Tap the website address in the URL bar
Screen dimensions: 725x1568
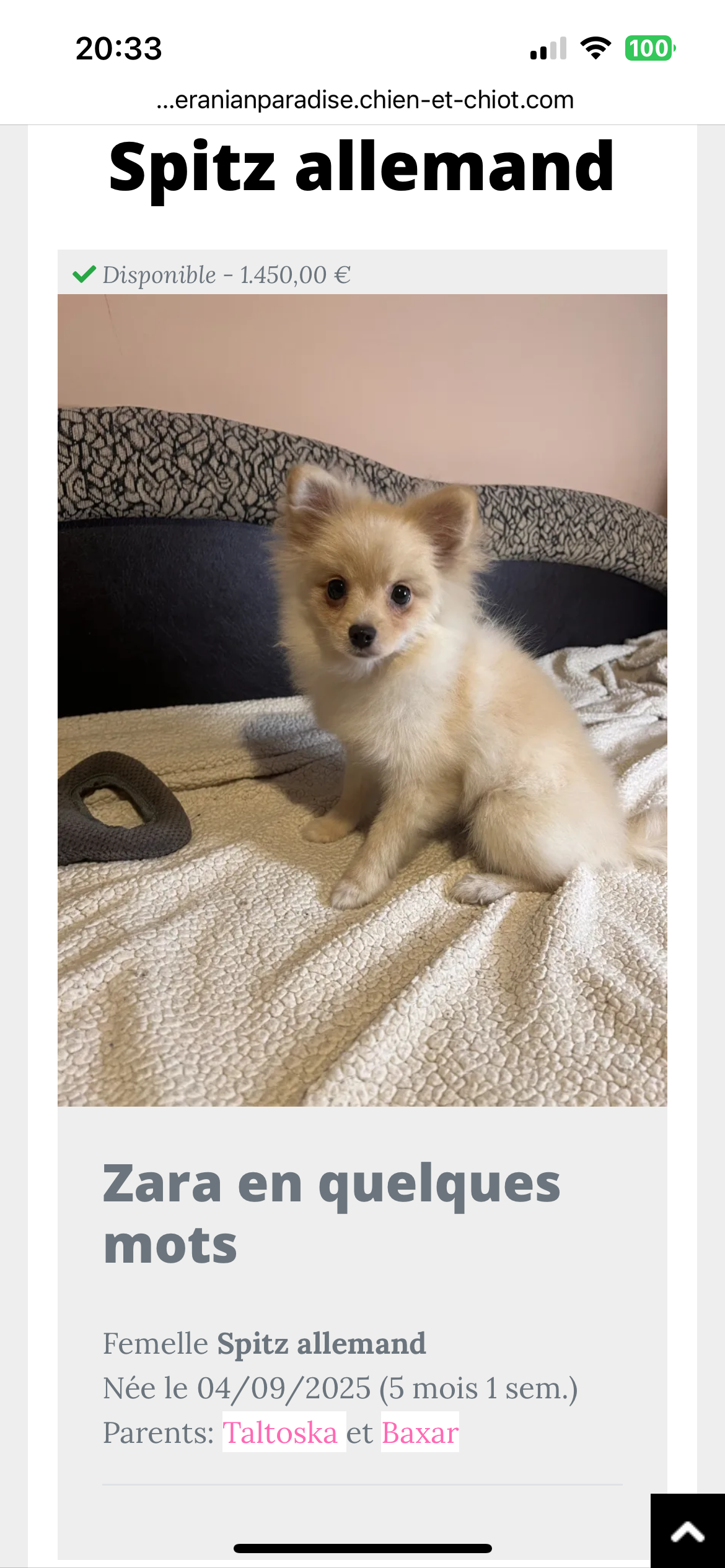(x=364, y=100)
